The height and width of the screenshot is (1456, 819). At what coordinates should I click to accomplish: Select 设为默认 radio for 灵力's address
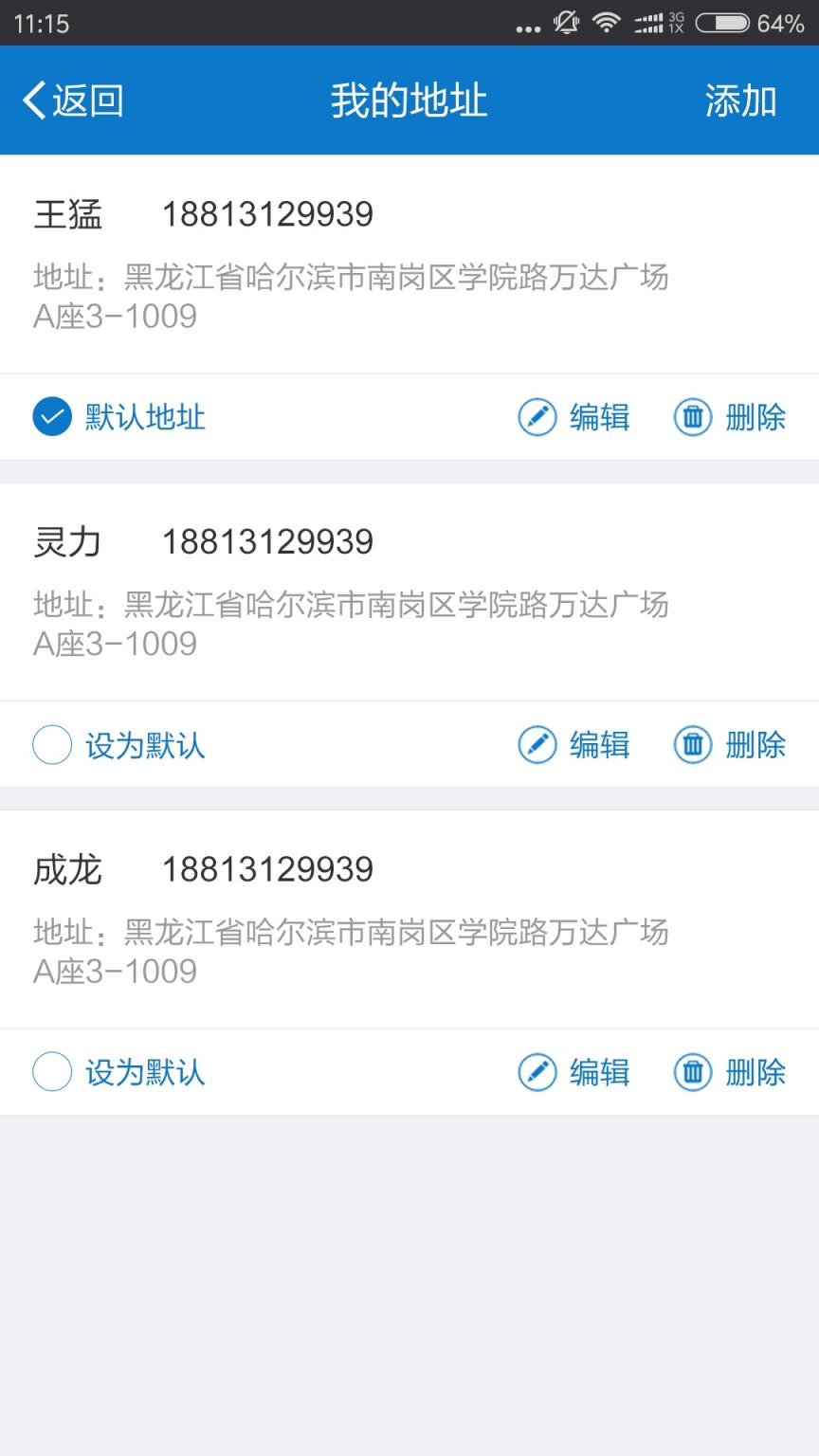point(52,745)
